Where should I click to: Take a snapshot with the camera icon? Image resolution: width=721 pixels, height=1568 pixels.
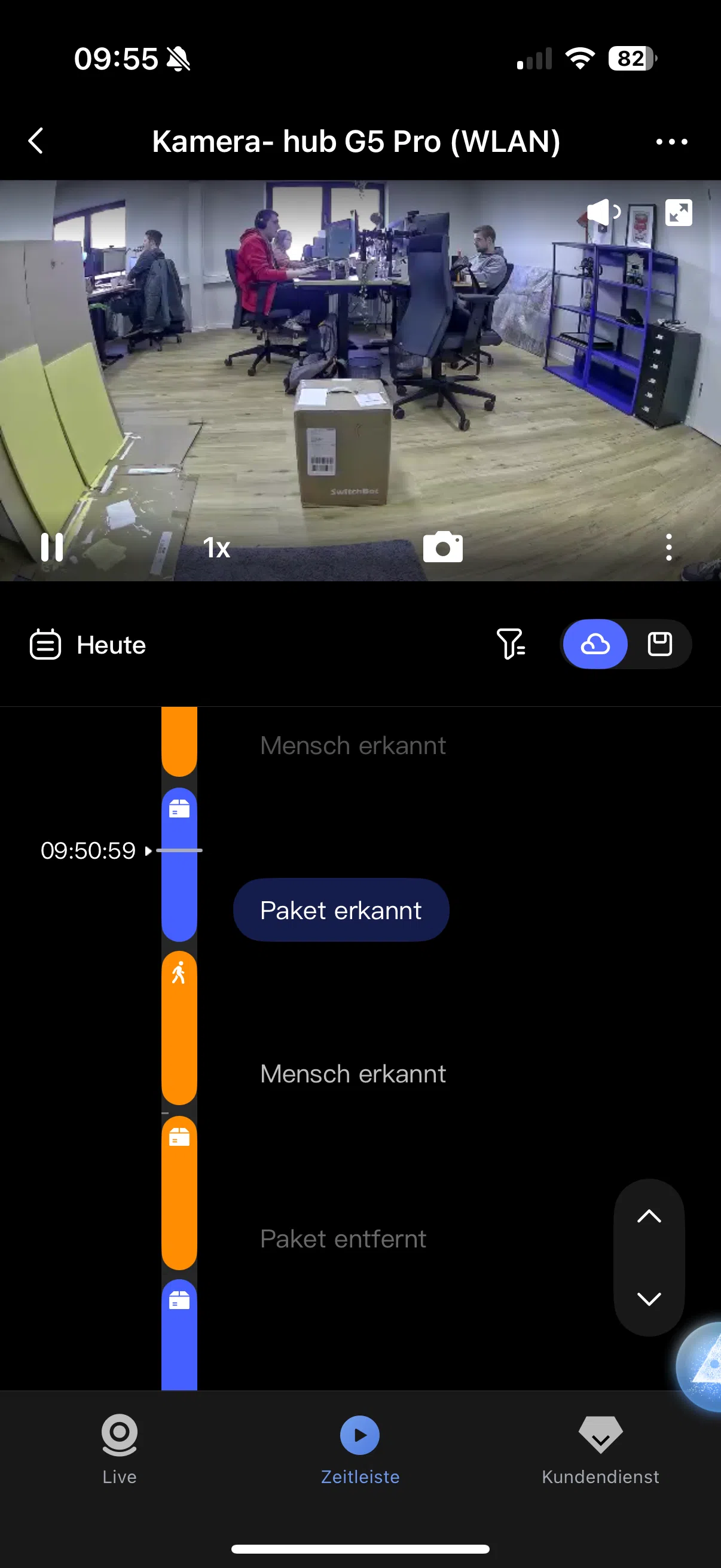[443, 547]
